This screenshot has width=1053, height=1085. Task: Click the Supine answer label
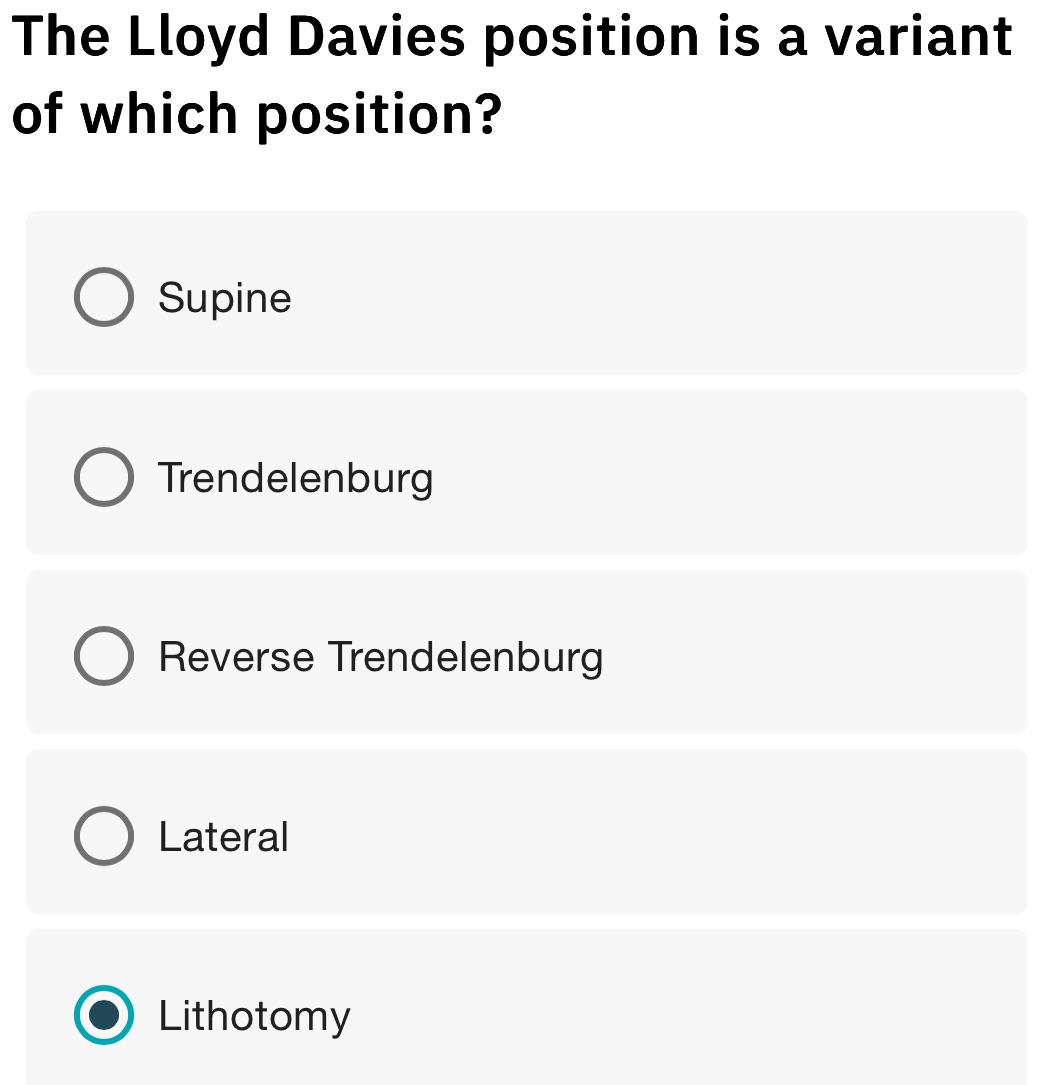coord(224,297)
